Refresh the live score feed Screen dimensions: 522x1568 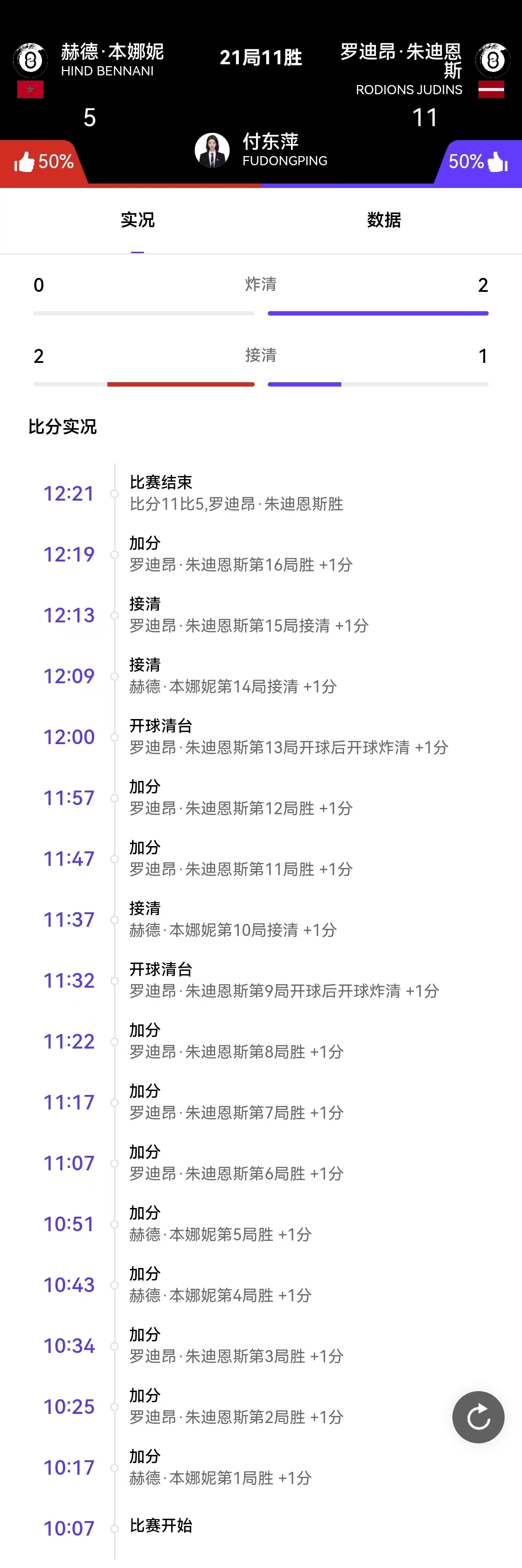coord(478,1417)
